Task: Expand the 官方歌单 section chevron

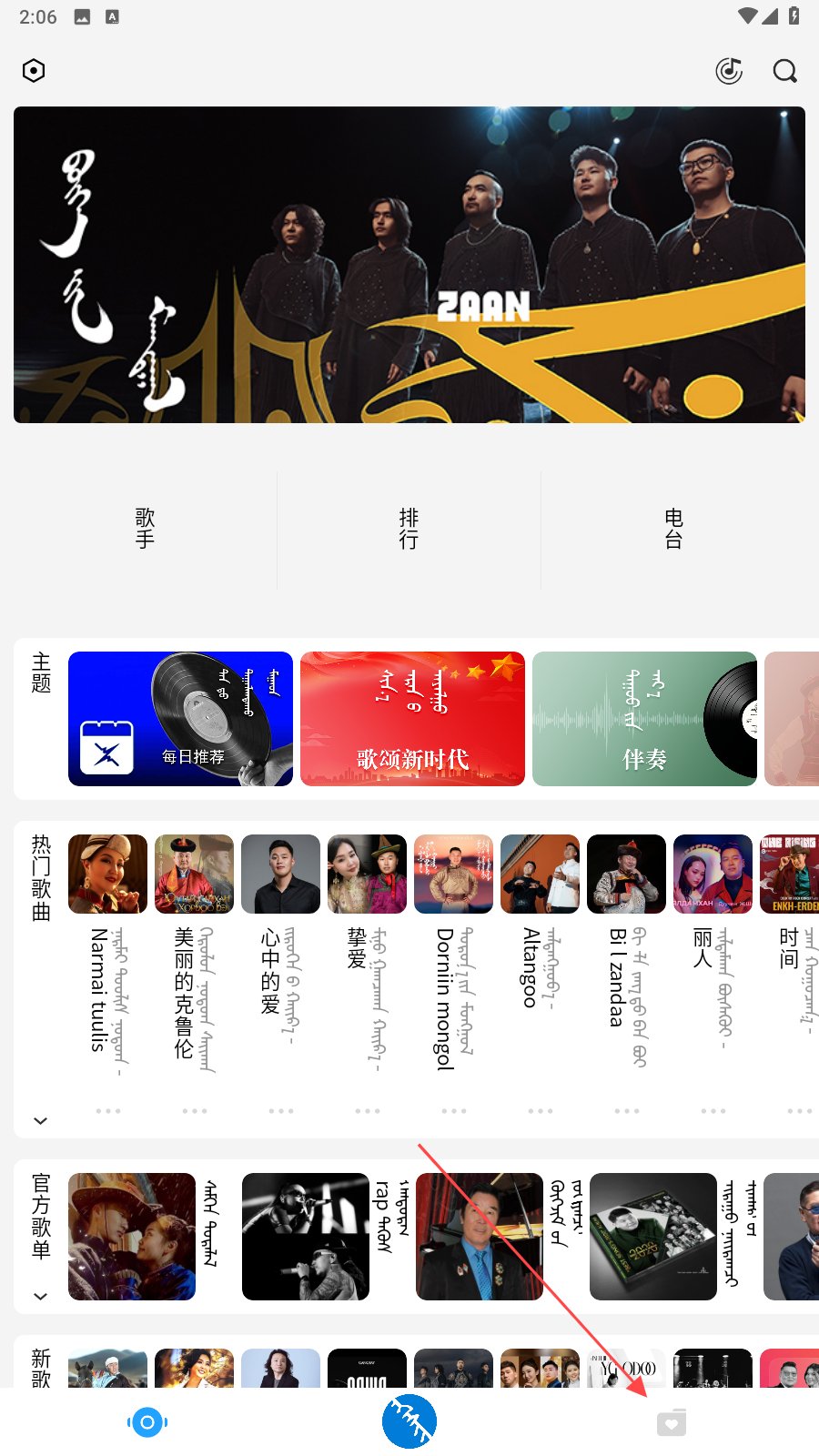Action: coord(40,1296)
